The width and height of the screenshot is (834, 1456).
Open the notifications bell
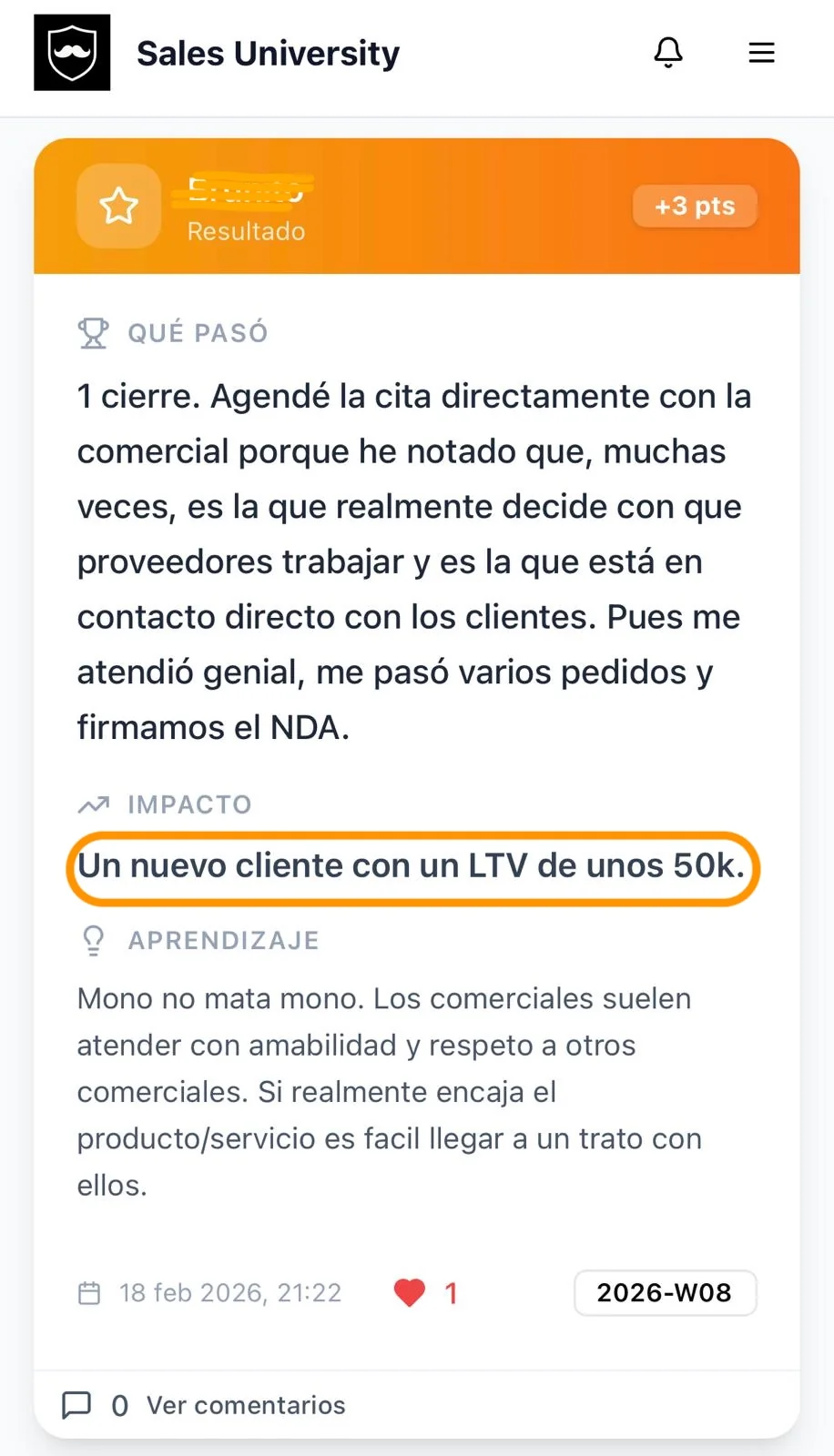tap(668, 53)
